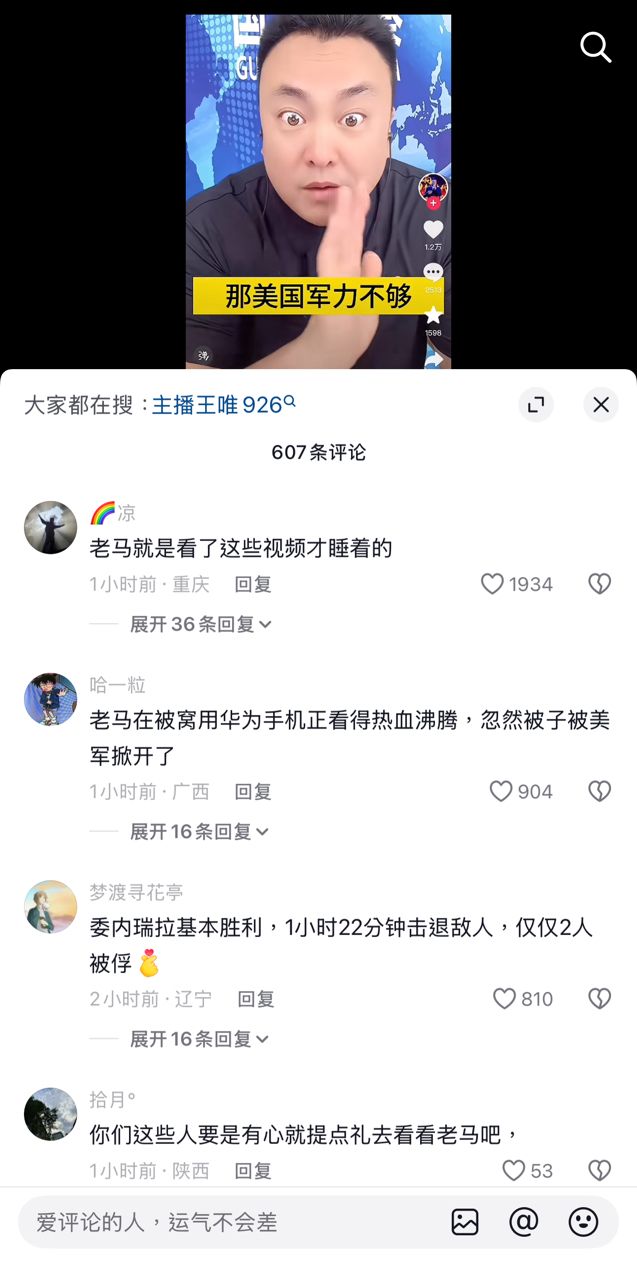Open search magnifier above the video

(595, 46)
